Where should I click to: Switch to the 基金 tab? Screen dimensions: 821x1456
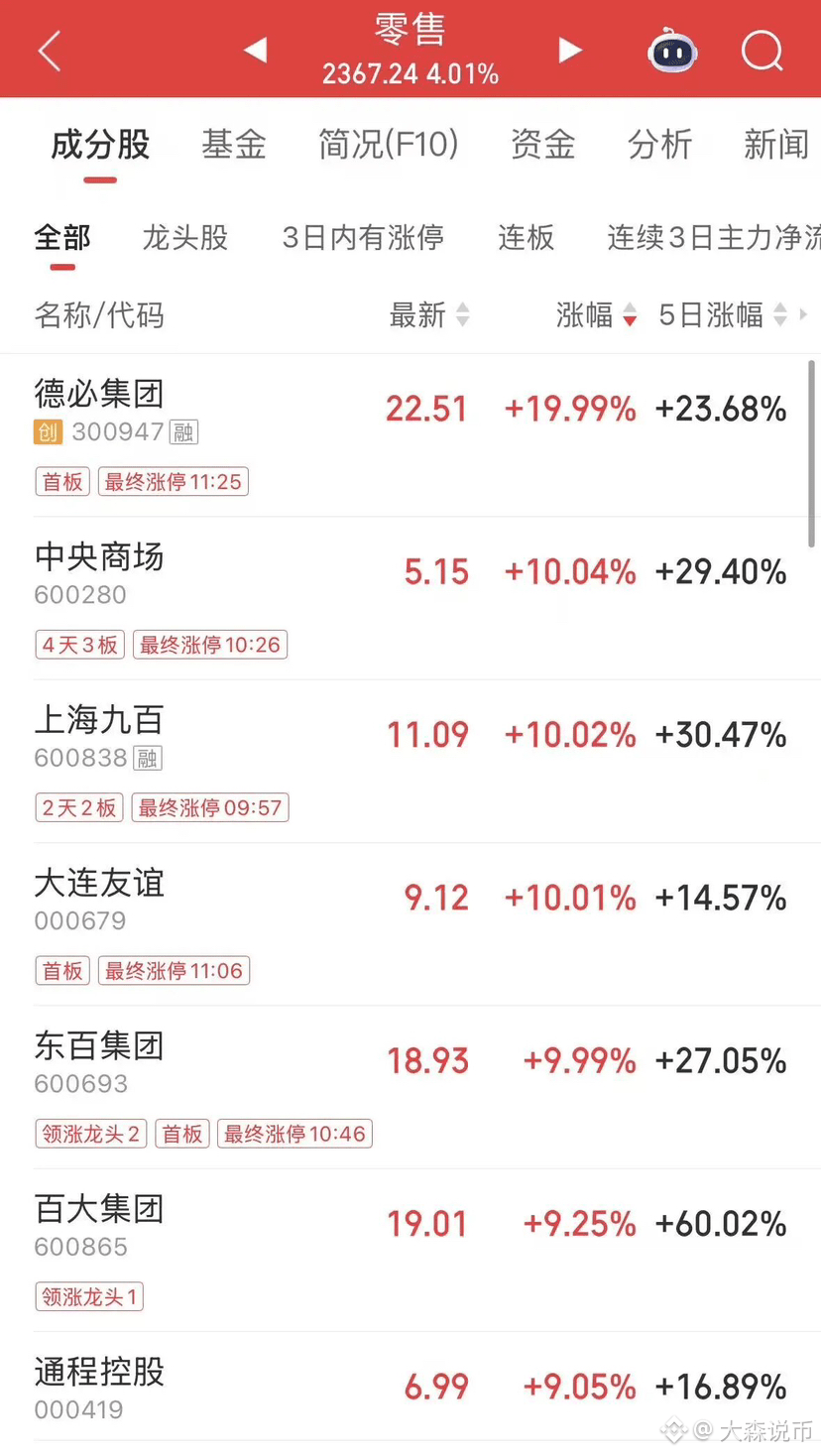tap(234, 145)
